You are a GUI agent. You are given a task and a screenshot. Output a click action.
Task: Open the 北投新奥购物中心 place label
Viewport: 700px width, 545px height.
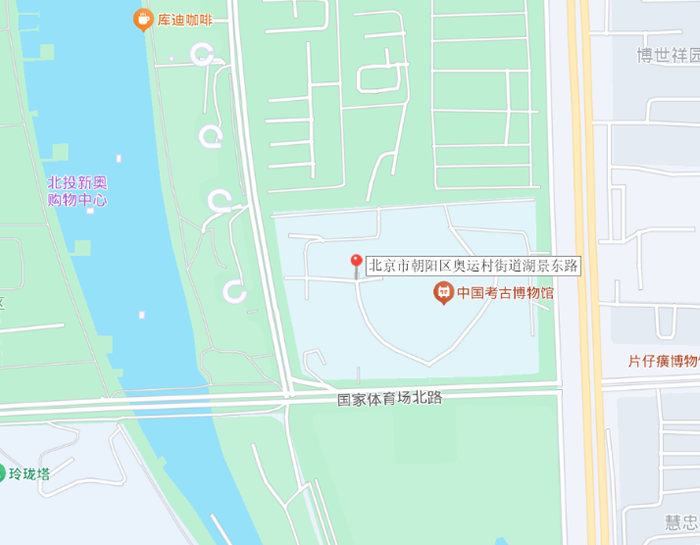point(77,192)
